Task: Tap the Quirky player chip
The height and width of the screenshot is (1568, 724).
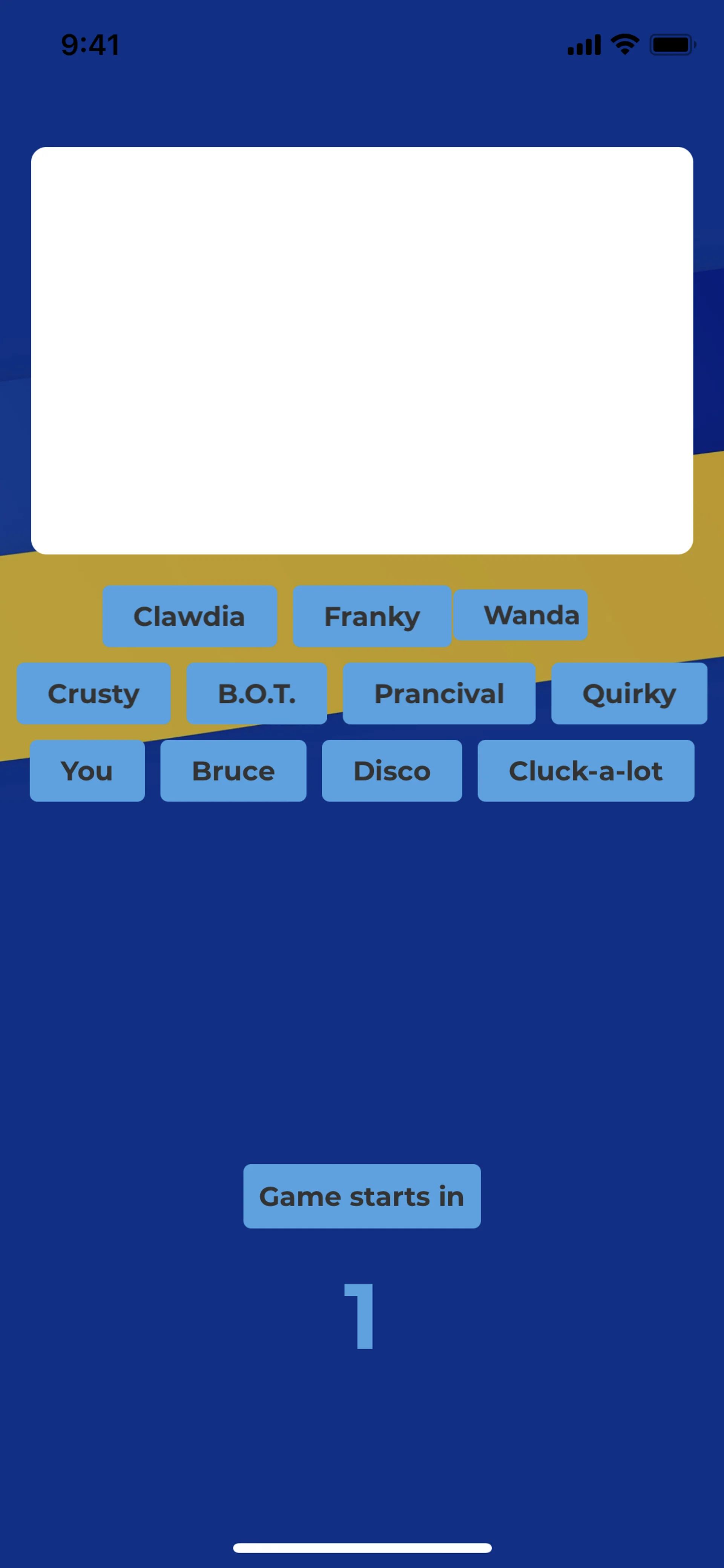Action: coord(629,693)
